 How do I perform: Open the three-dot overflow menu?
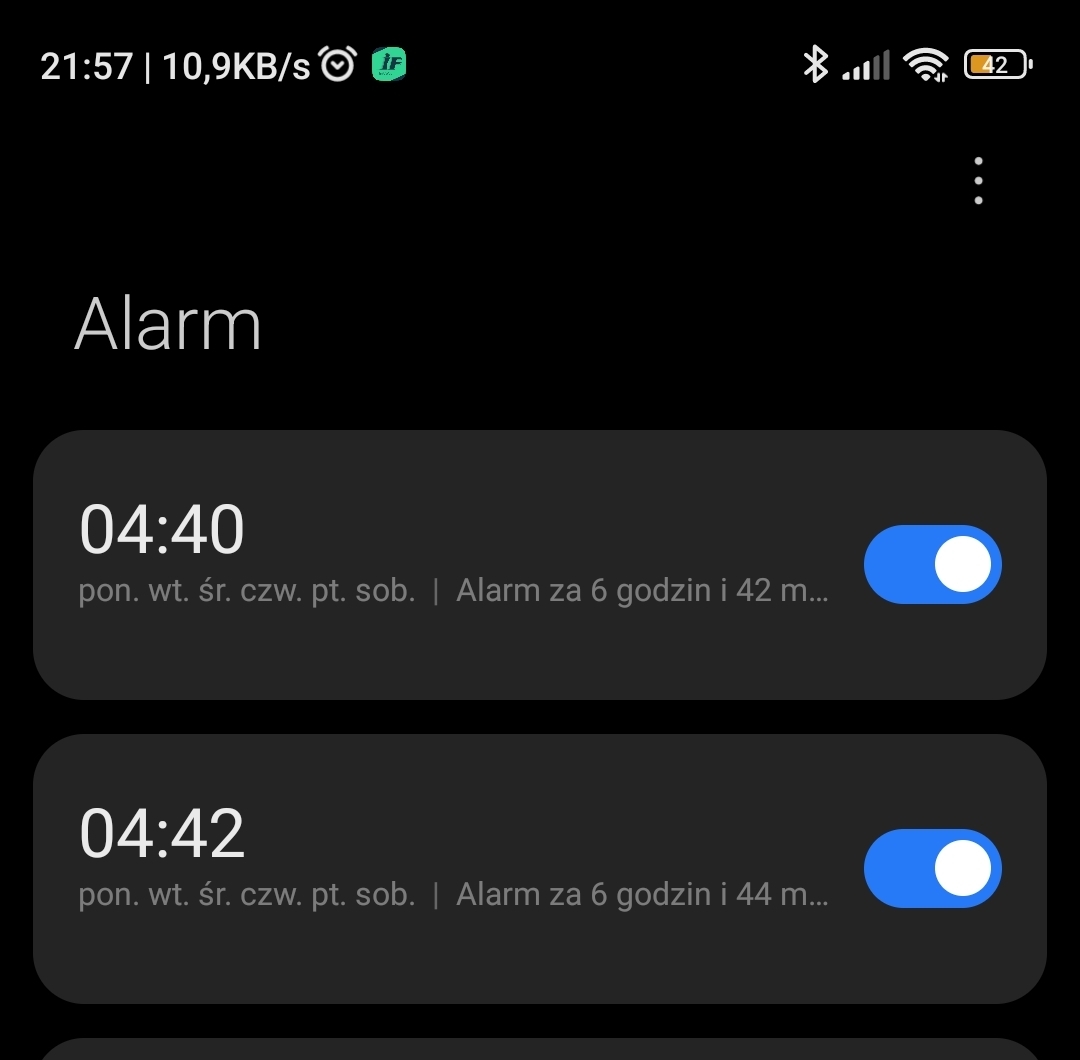978,181
